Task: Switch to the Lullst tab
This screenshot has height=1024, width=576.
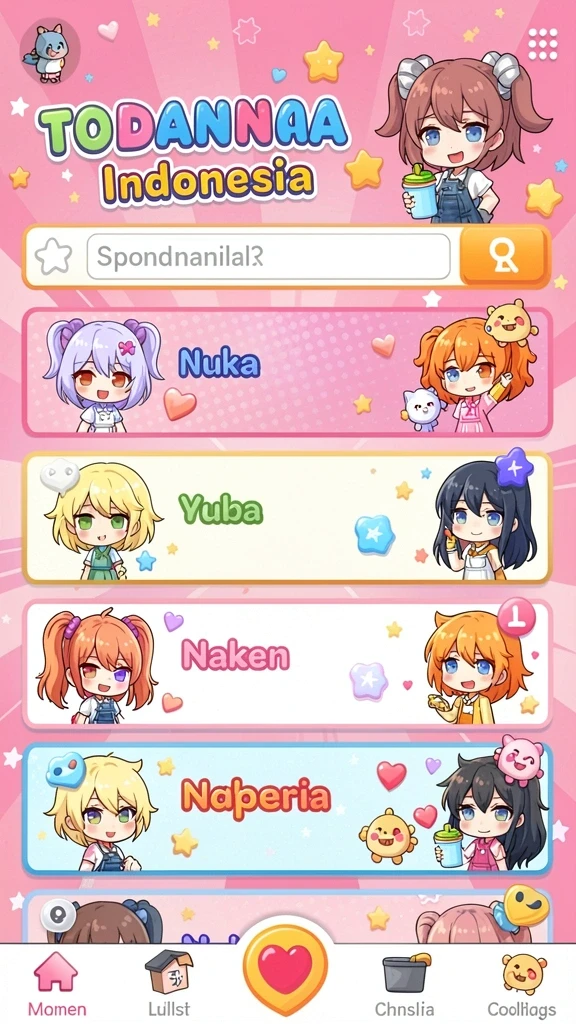Action: click(169, 984)
